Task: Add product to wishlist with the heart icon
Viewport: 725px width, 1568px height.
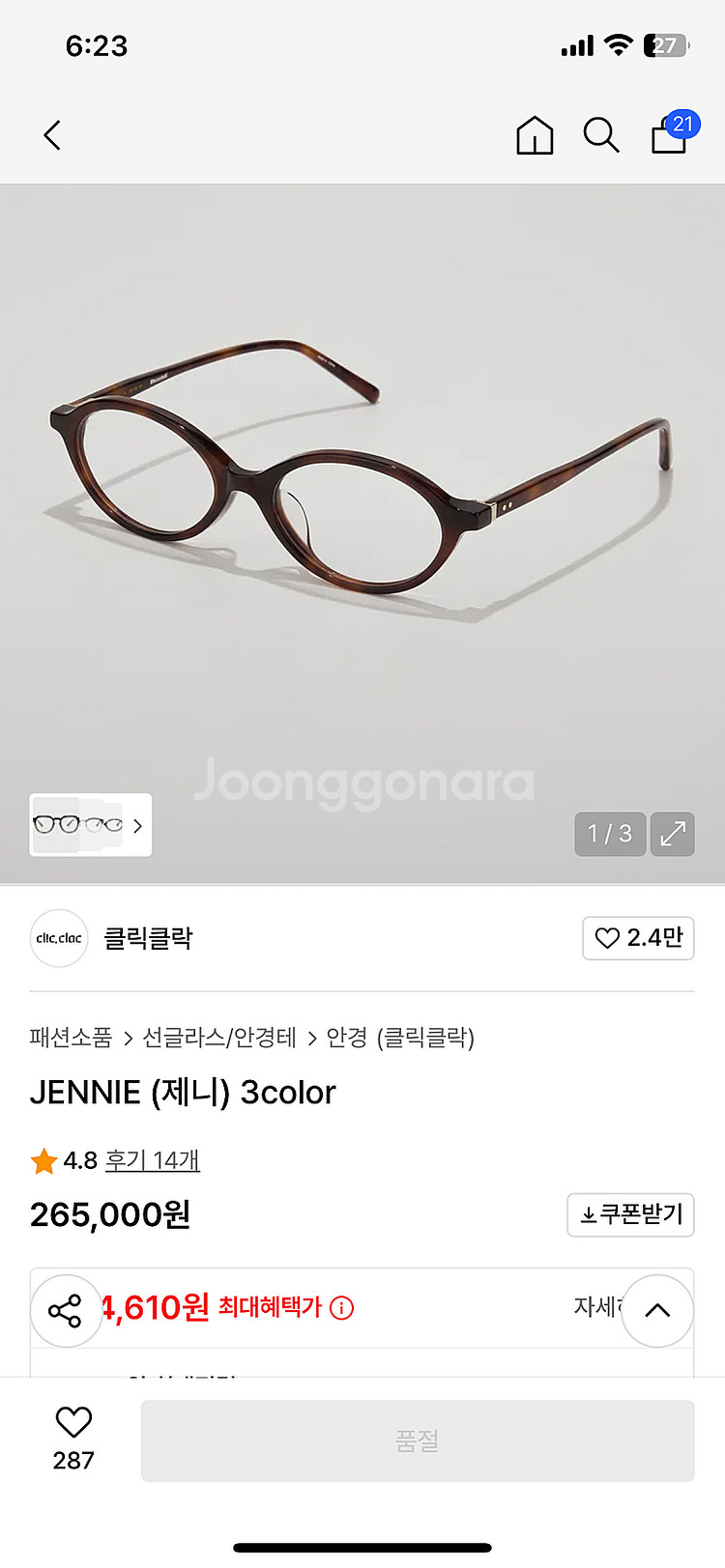Action: click(x=73, y=1423)
